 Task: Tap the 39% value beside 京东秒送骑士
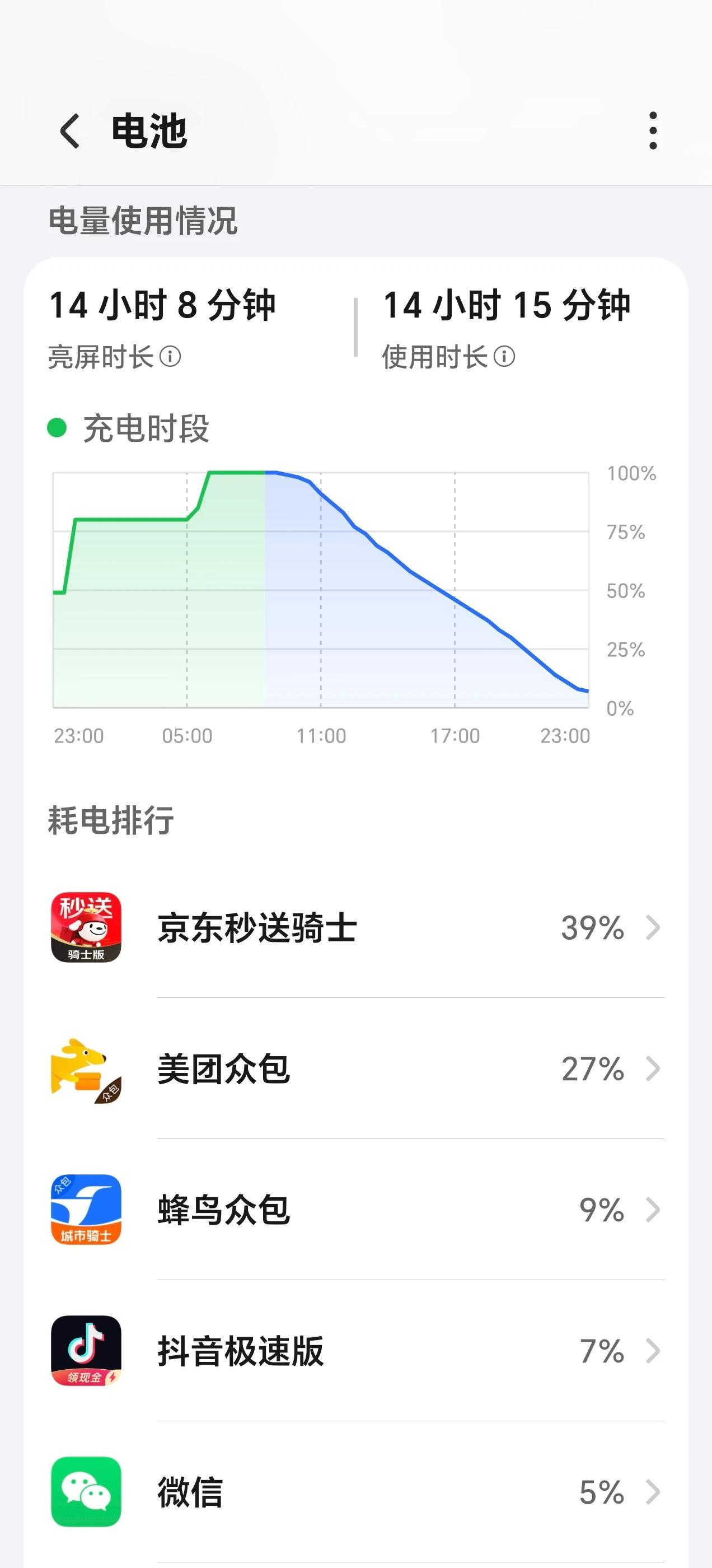[x=592, y=928]
